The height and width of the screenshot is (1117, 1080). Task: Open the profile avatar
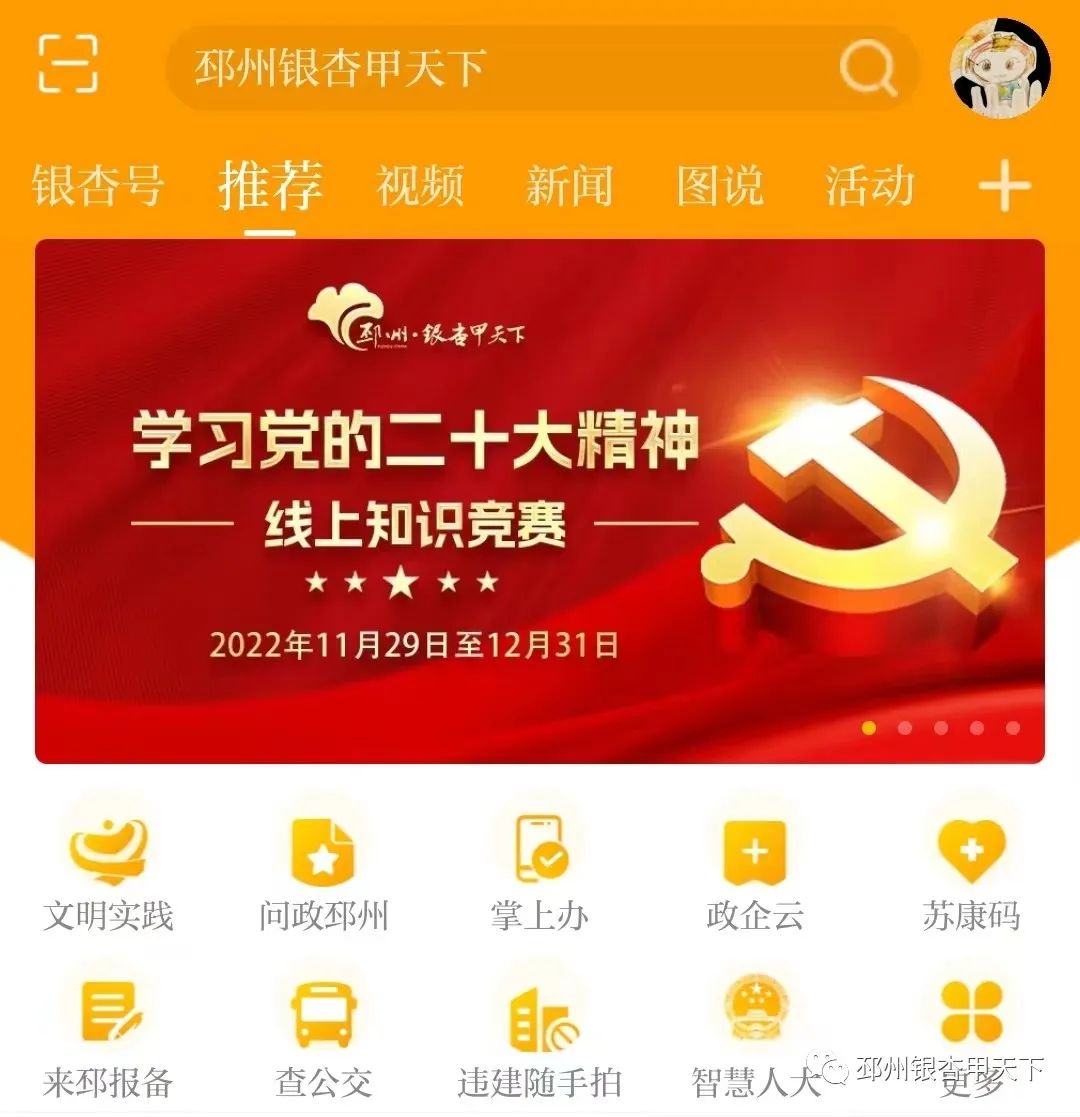point(999,67)
